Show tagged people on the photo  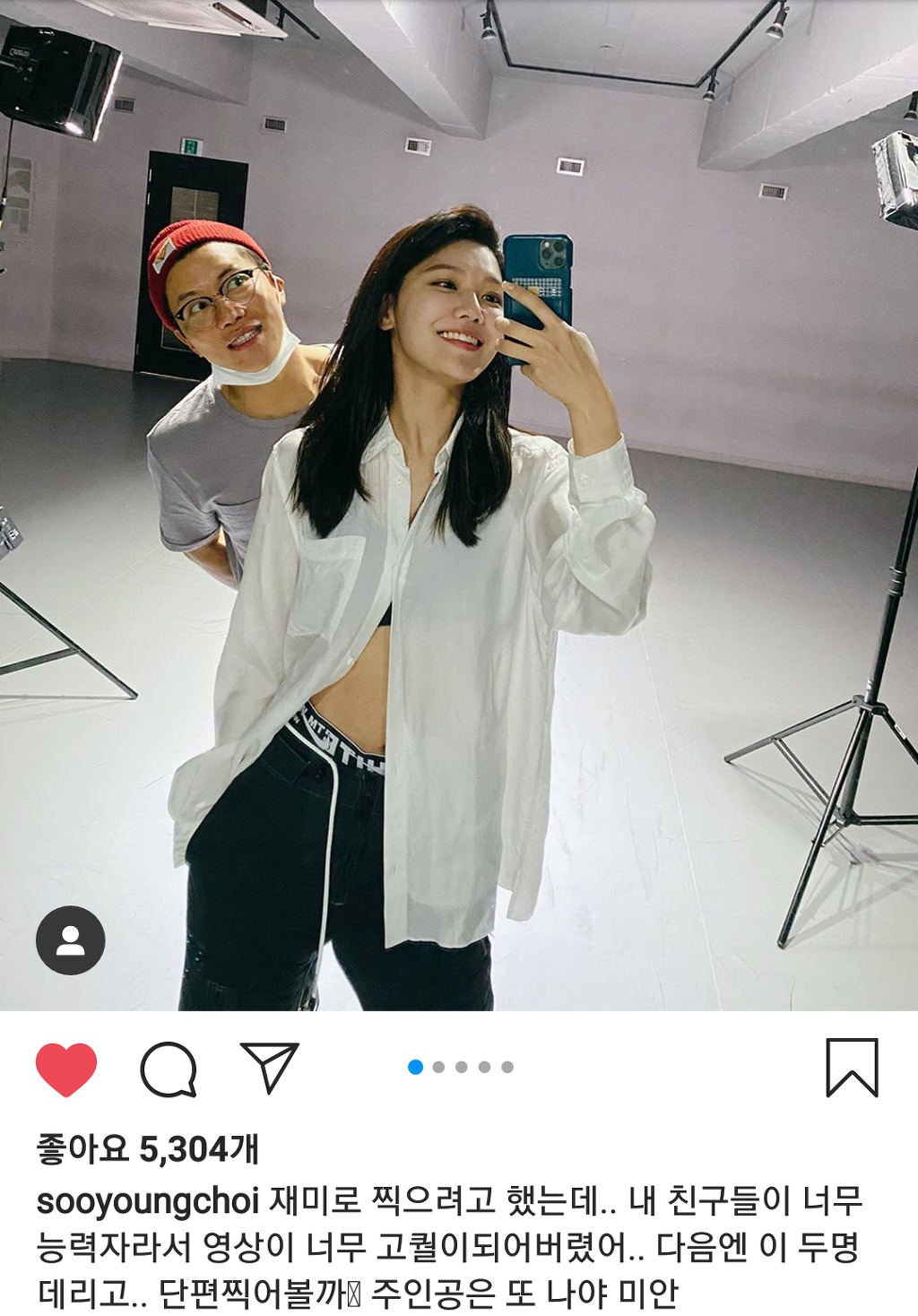point(70,940)
